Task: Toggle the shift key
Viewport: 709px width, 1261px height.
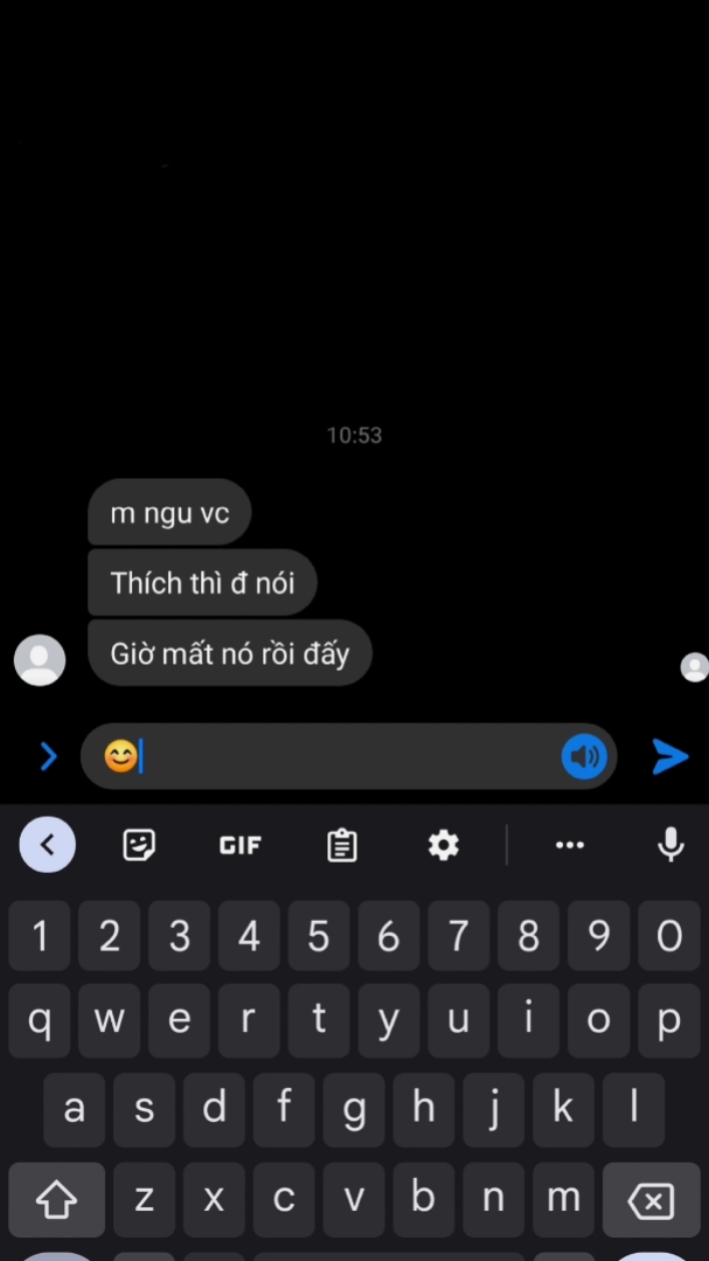Action: (57, 1200)
